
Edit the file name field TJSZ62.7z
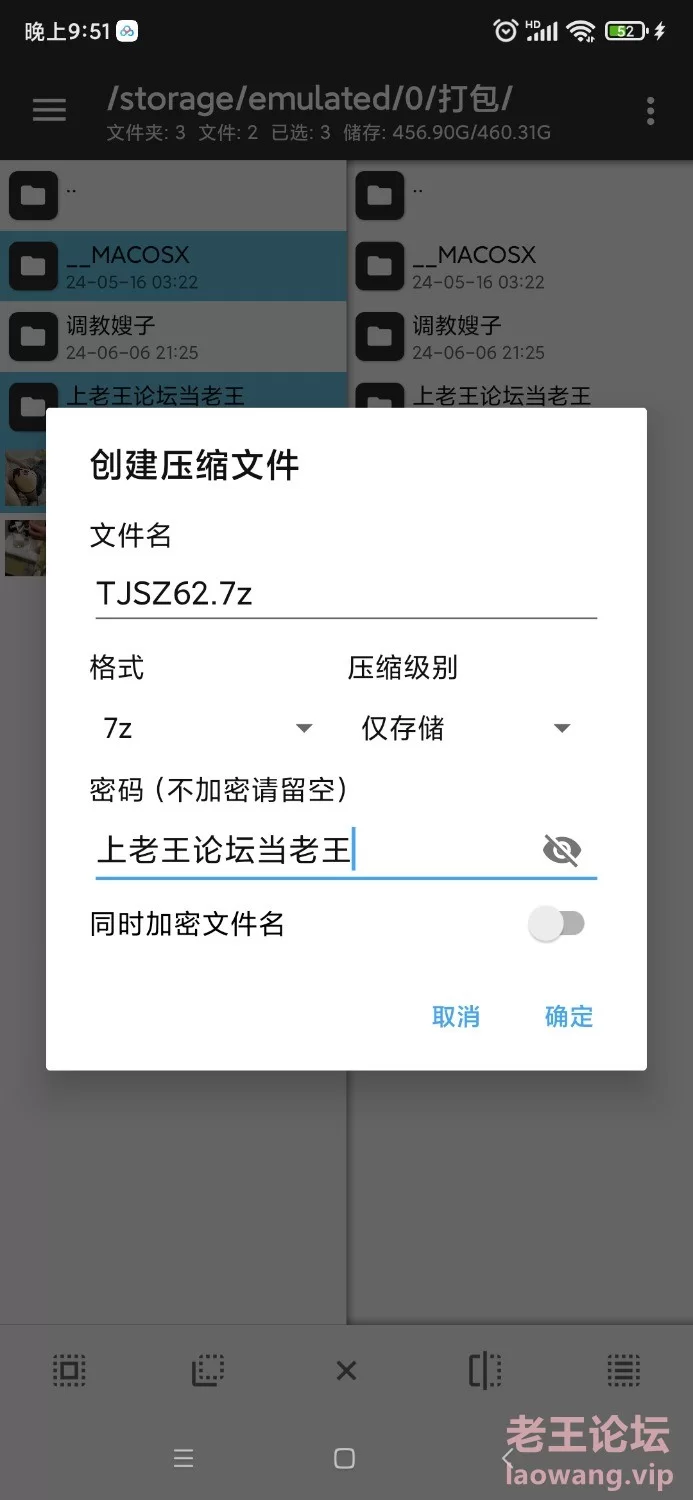tap(345, 594)
